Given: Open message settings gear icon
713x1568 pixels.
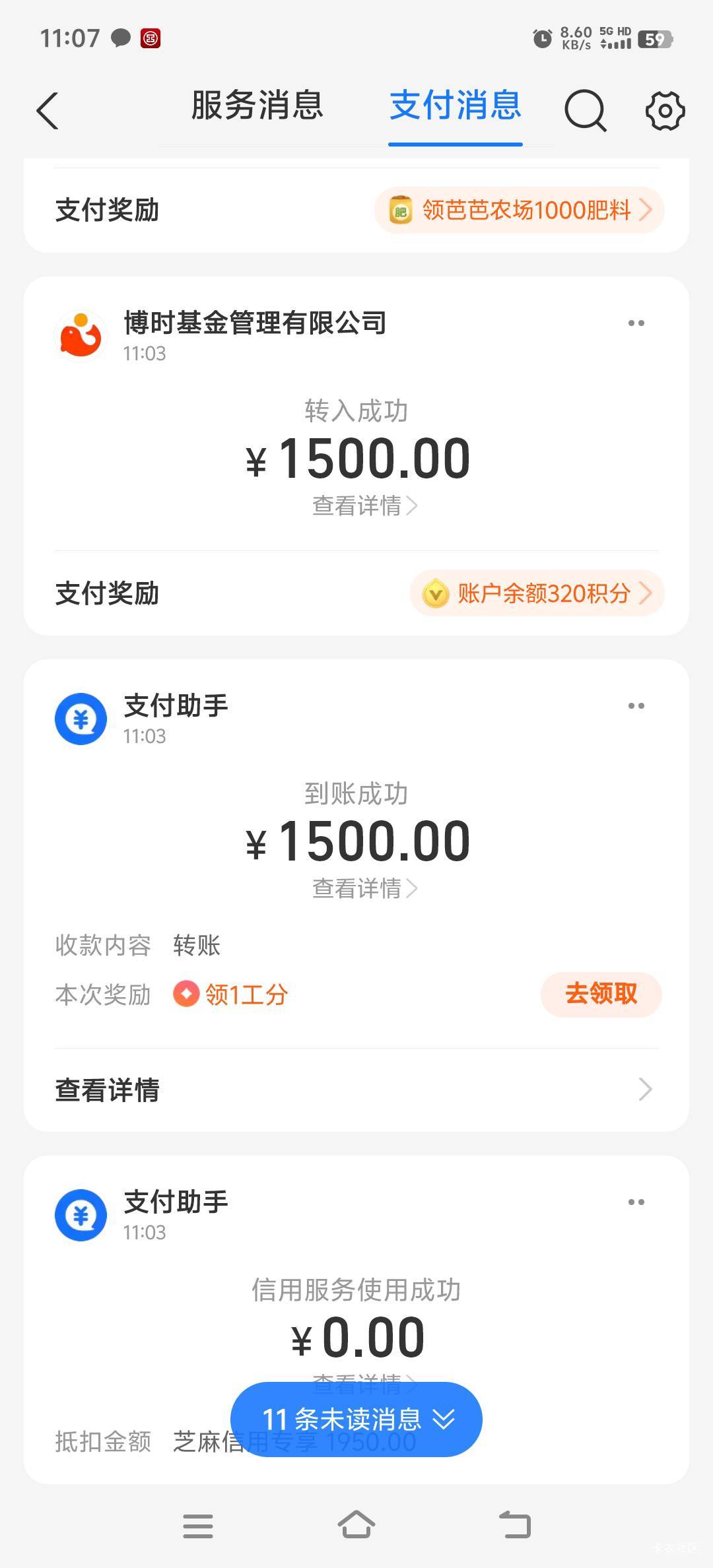Looking at the screenshot, I should [x=665, y=110].
